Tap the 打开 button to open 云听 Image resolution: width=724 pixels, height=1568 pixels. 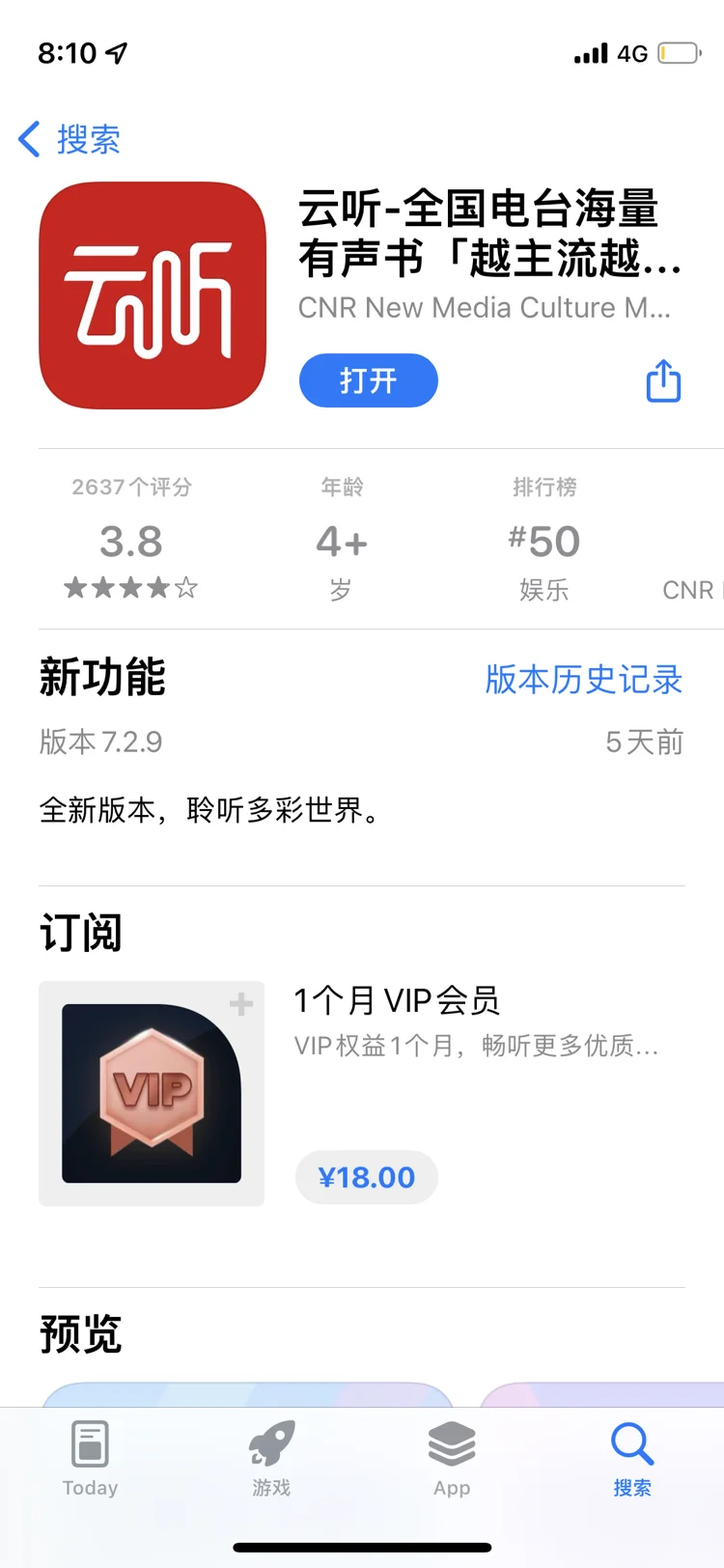(368, 380)
